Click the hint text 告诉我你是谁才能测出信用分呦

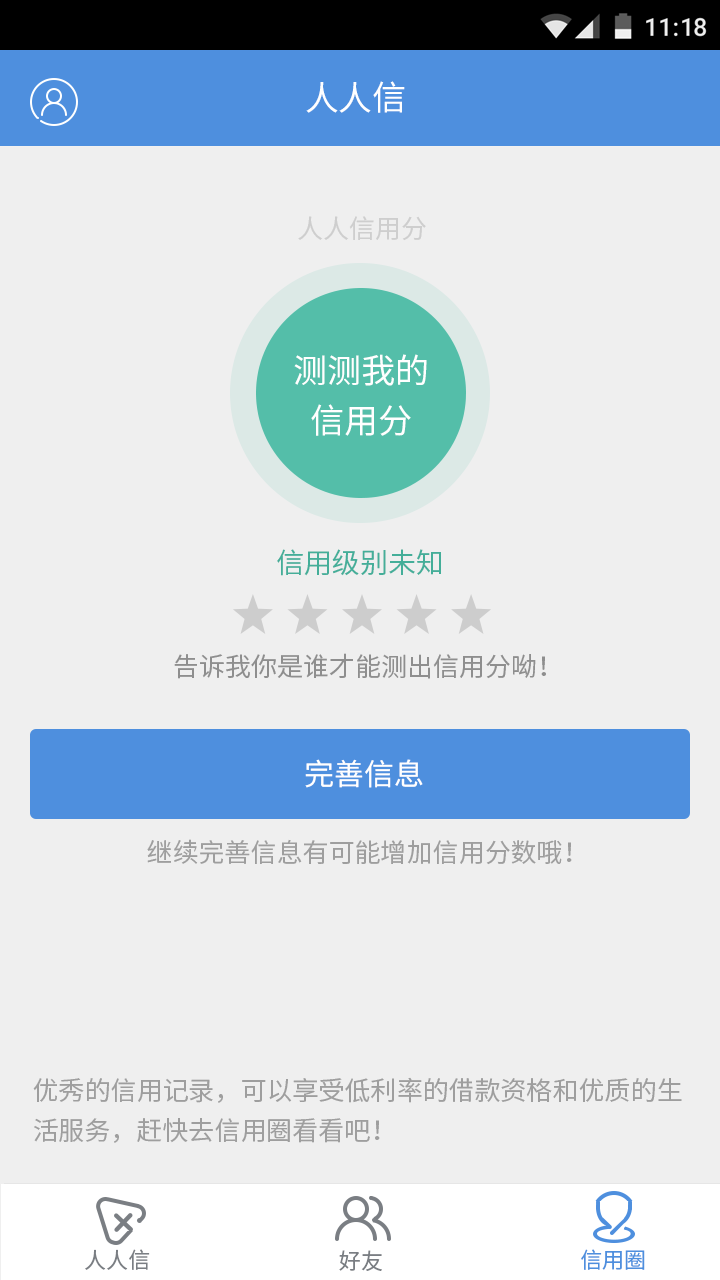point(360,663)
